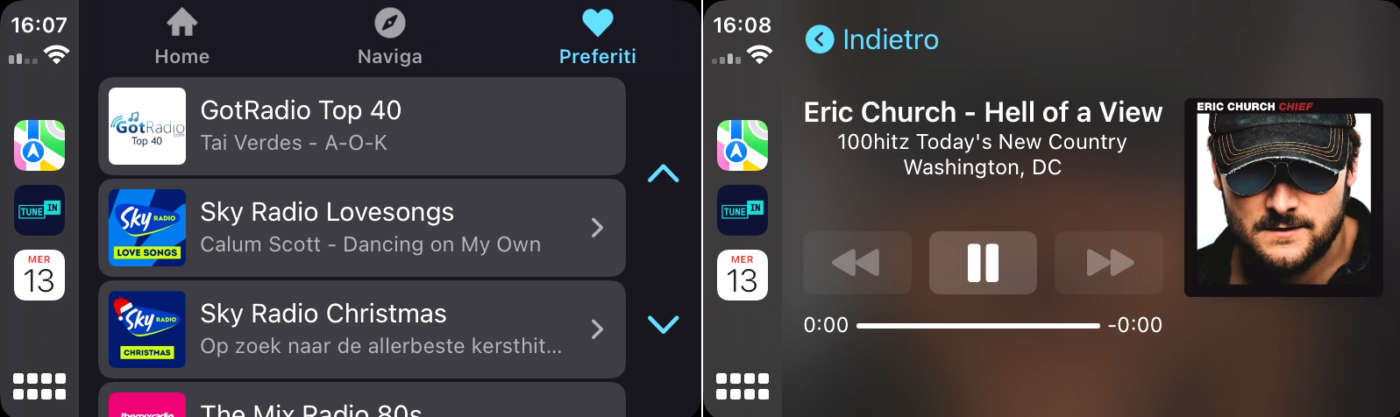Pause the current playback

982,263
